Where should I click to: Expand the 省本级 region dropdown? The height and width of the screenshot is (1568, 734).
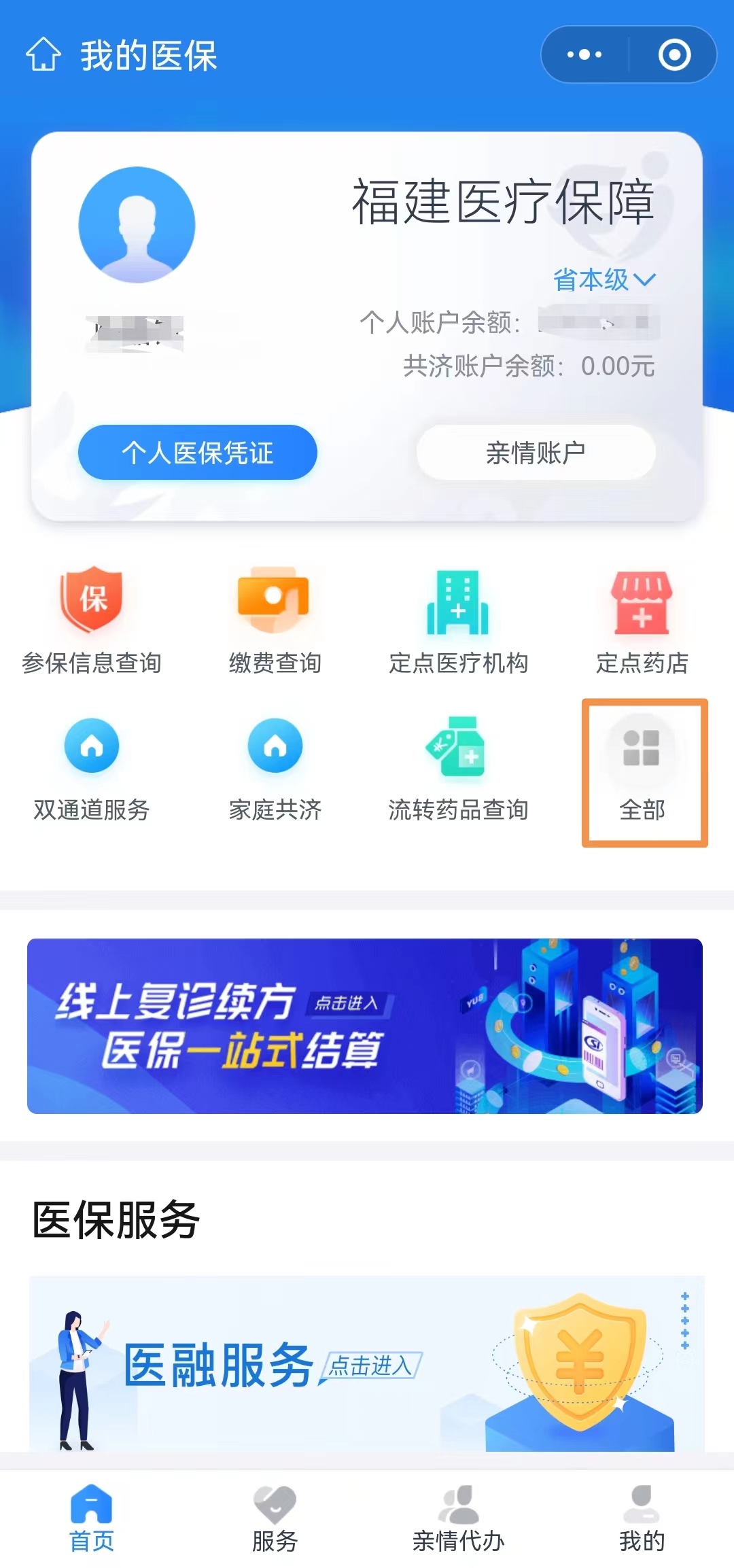click(604, 279)
